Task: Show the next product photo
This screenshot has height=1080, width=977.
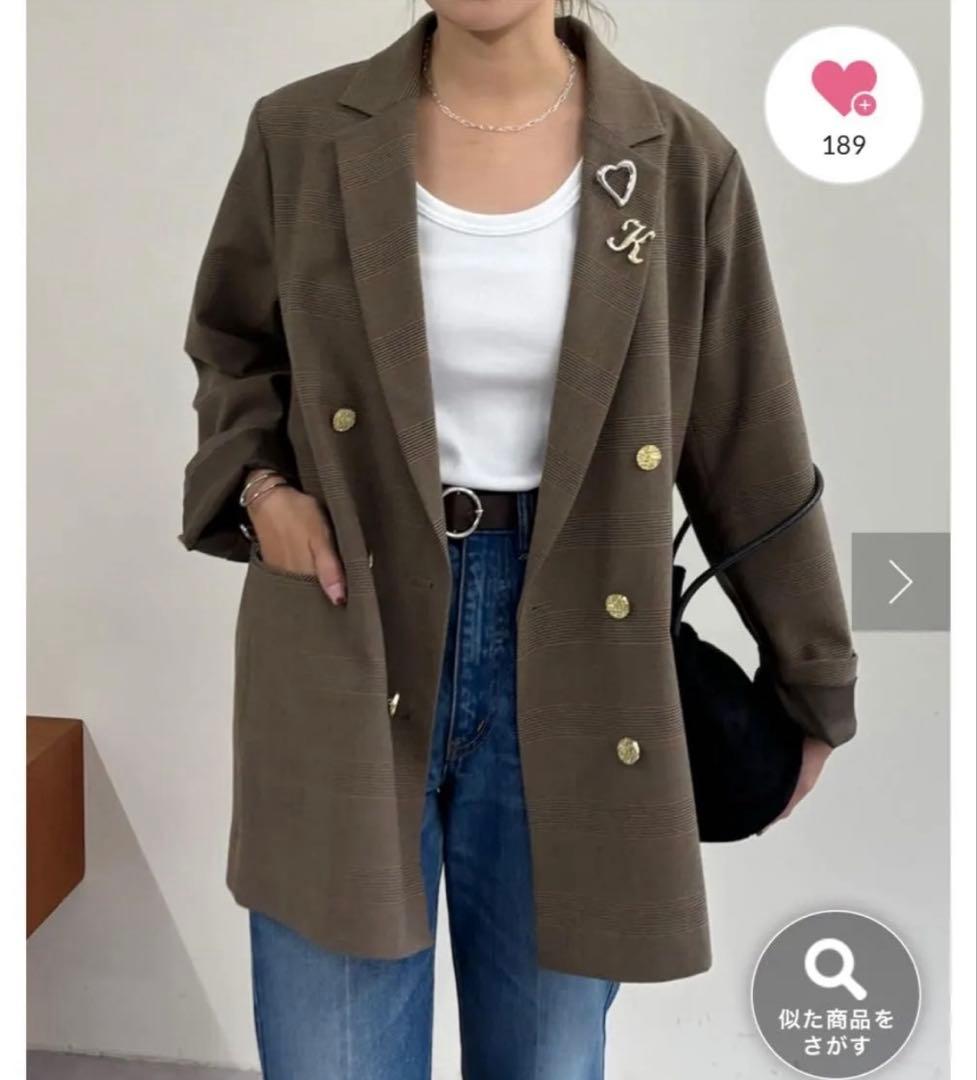Action: (x=900, y=582)
